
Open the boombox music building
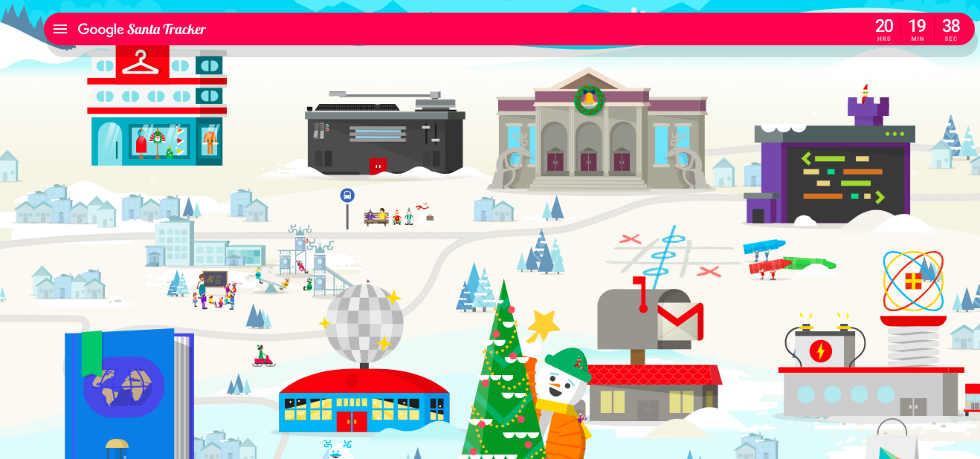point(384,135)
